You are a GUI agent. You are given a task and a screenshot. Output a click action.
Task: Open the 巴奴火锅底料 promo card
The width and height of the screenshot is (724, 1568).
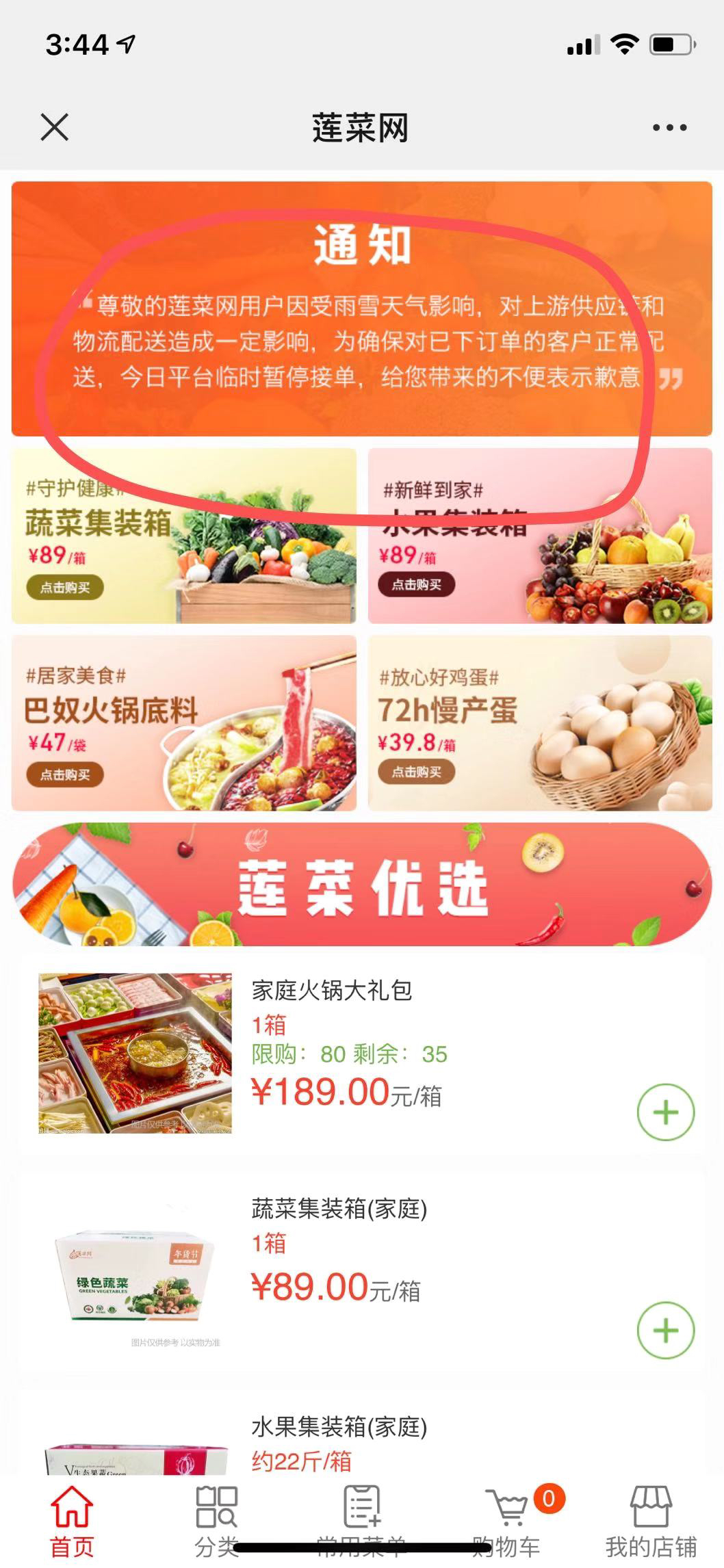point(183,723)
